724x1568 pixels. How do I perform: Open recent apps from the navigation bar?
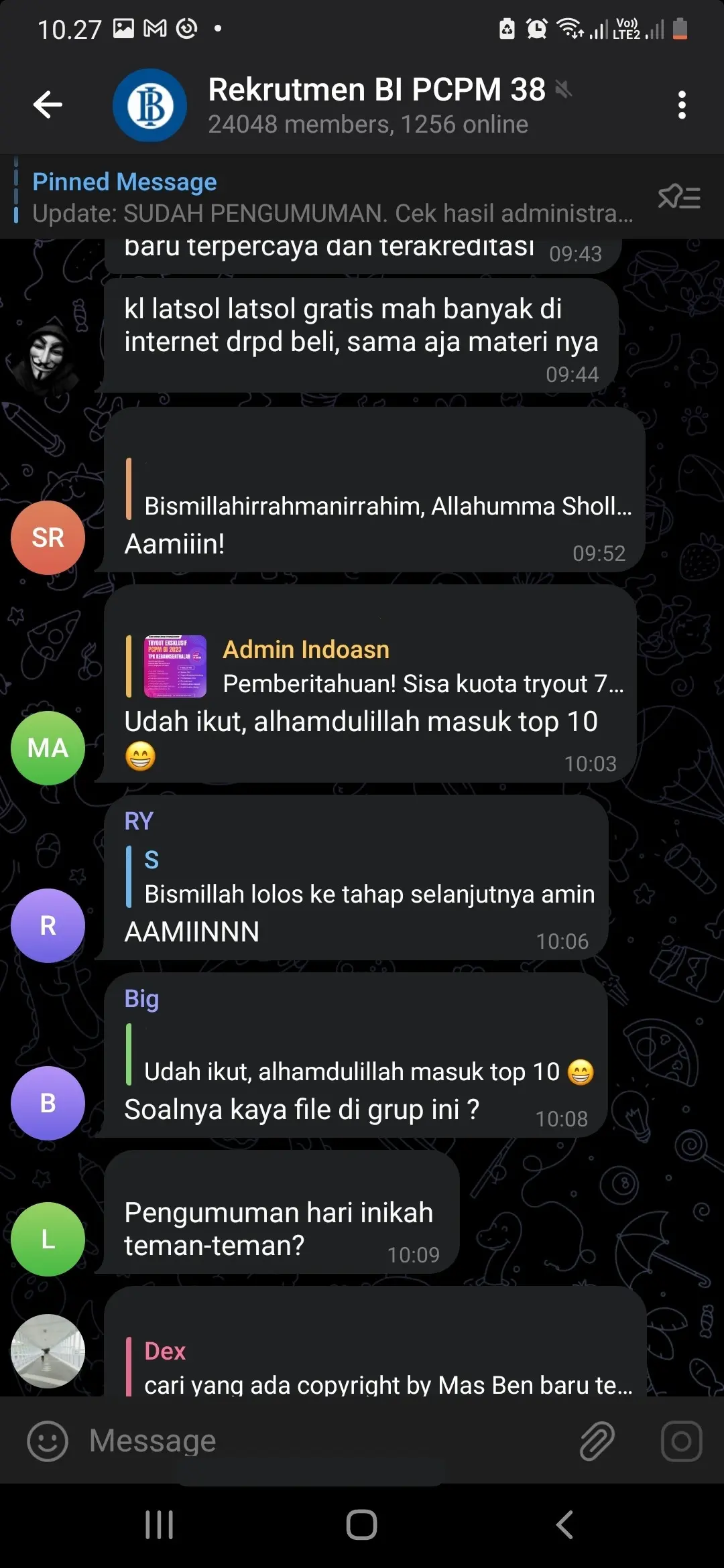(x=160, y=1526)
